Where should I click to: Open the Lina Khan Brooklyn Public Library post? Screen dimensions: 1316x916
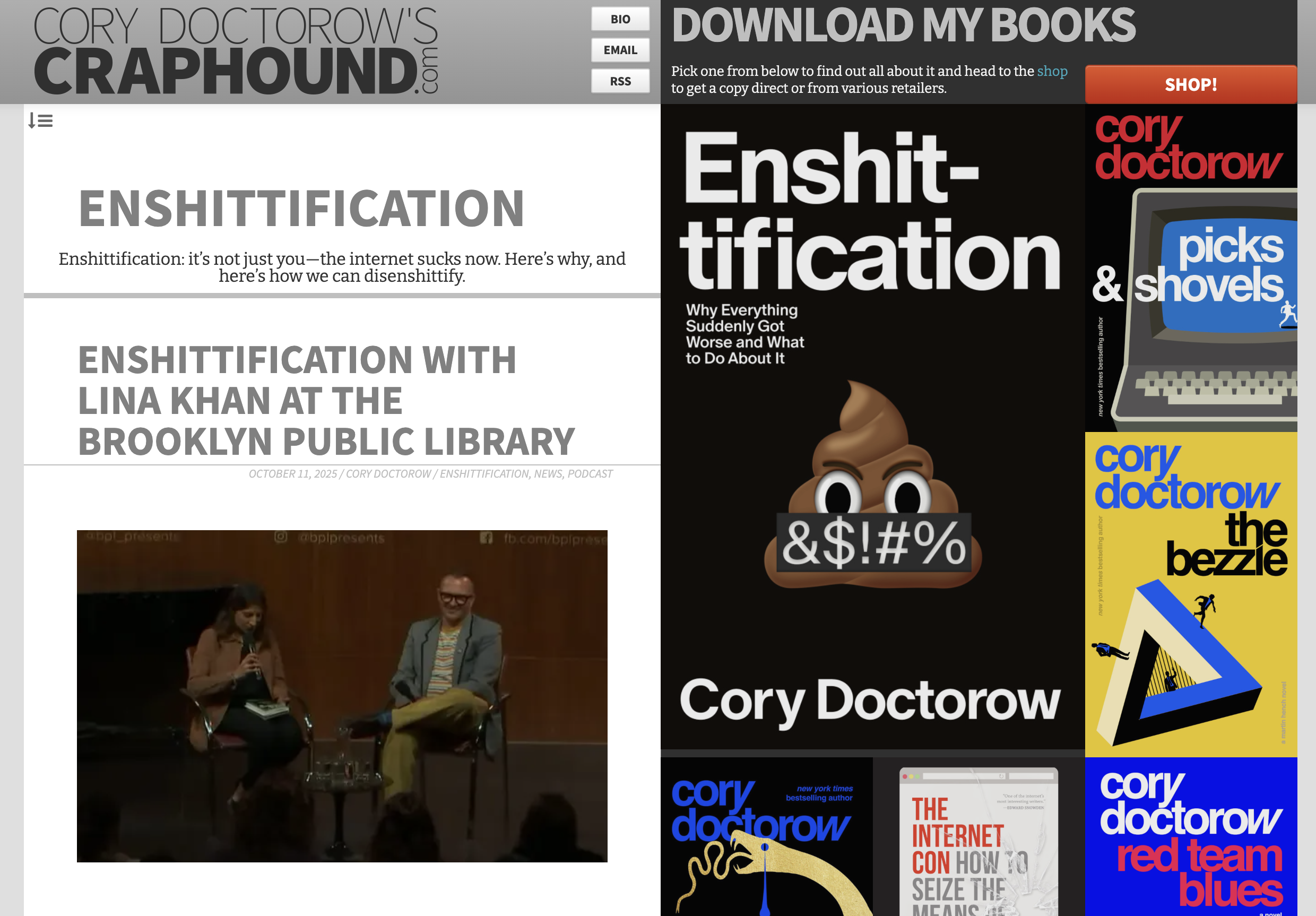[326, 400]
